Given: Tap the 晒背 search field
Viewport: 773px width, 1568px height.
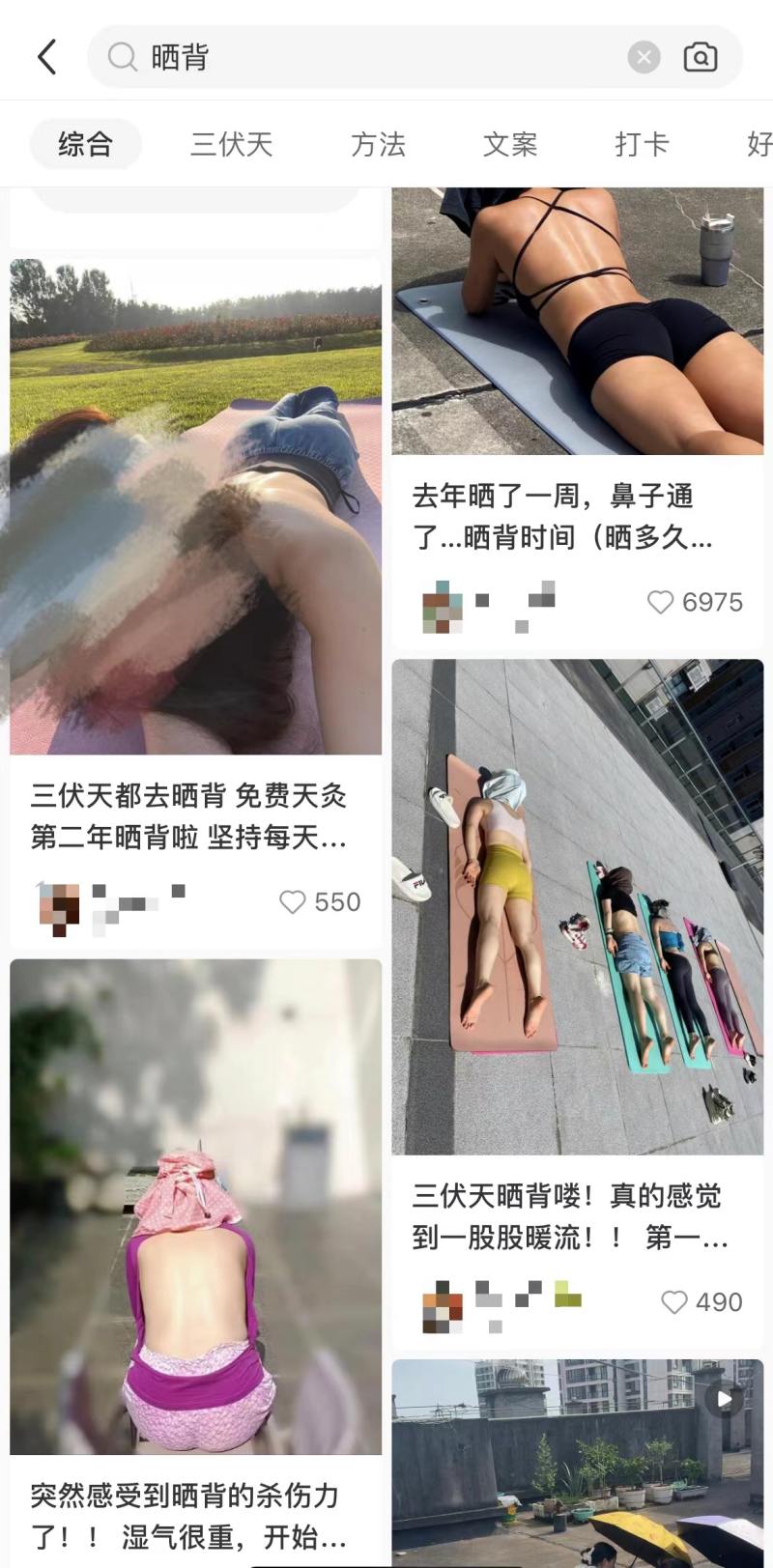Looking at the screenshot, I should coord(377,57).
